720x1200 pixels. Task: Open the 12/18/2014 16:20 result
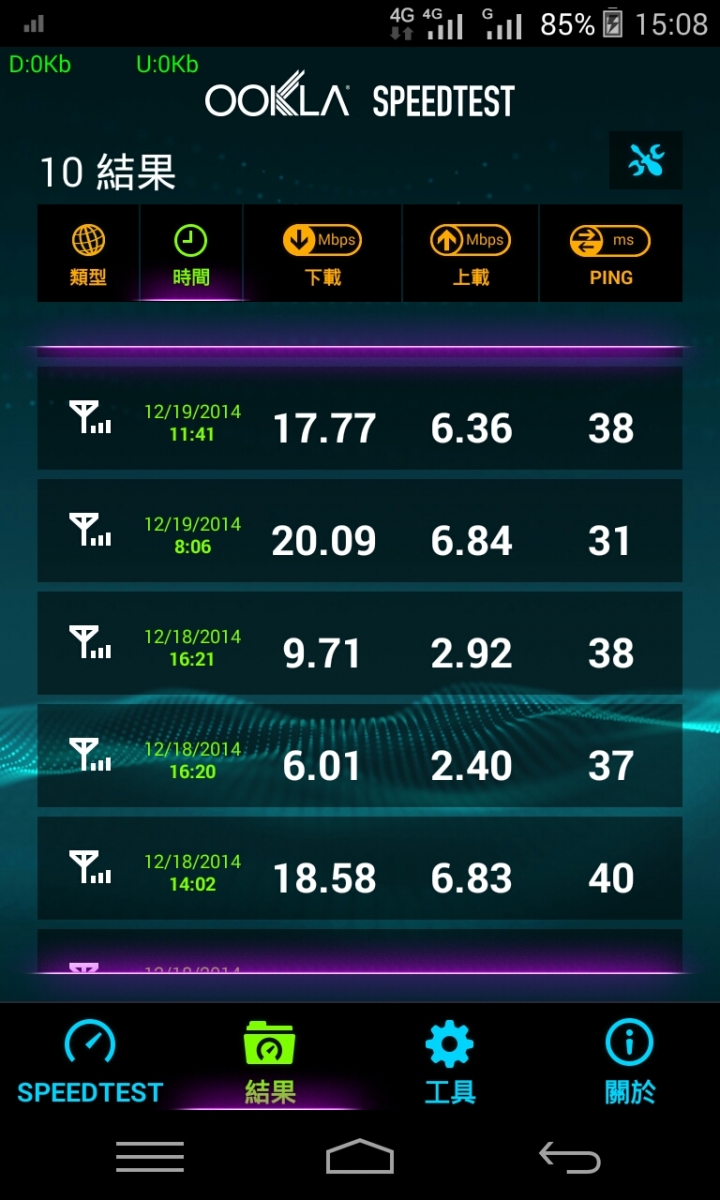click(x=360, y=756)
